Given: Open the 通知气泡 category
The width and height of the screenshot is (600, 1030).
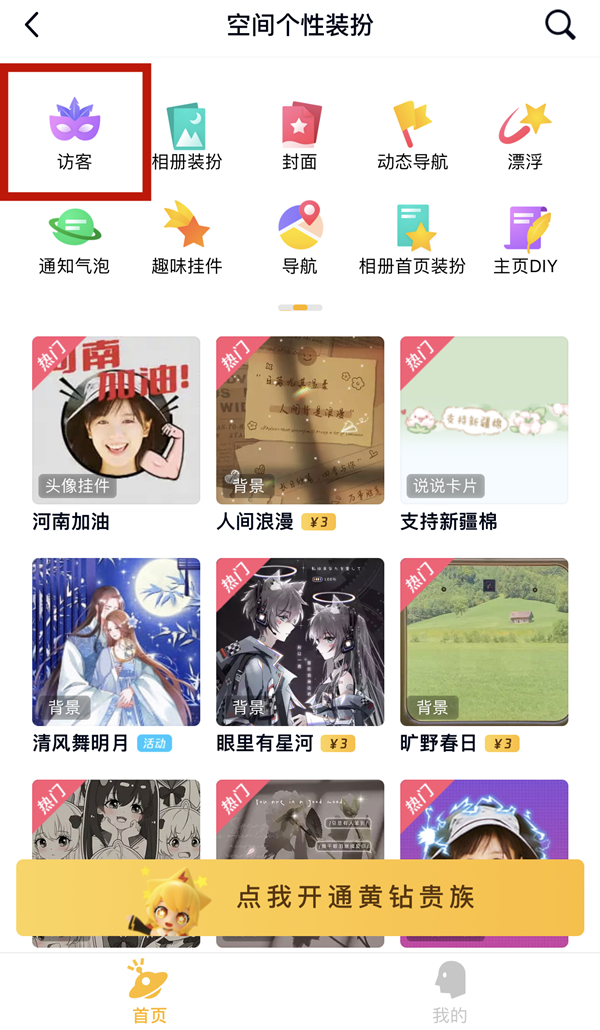Looking at the screenshot, I should pyautogui.click(x=75, y=238).
